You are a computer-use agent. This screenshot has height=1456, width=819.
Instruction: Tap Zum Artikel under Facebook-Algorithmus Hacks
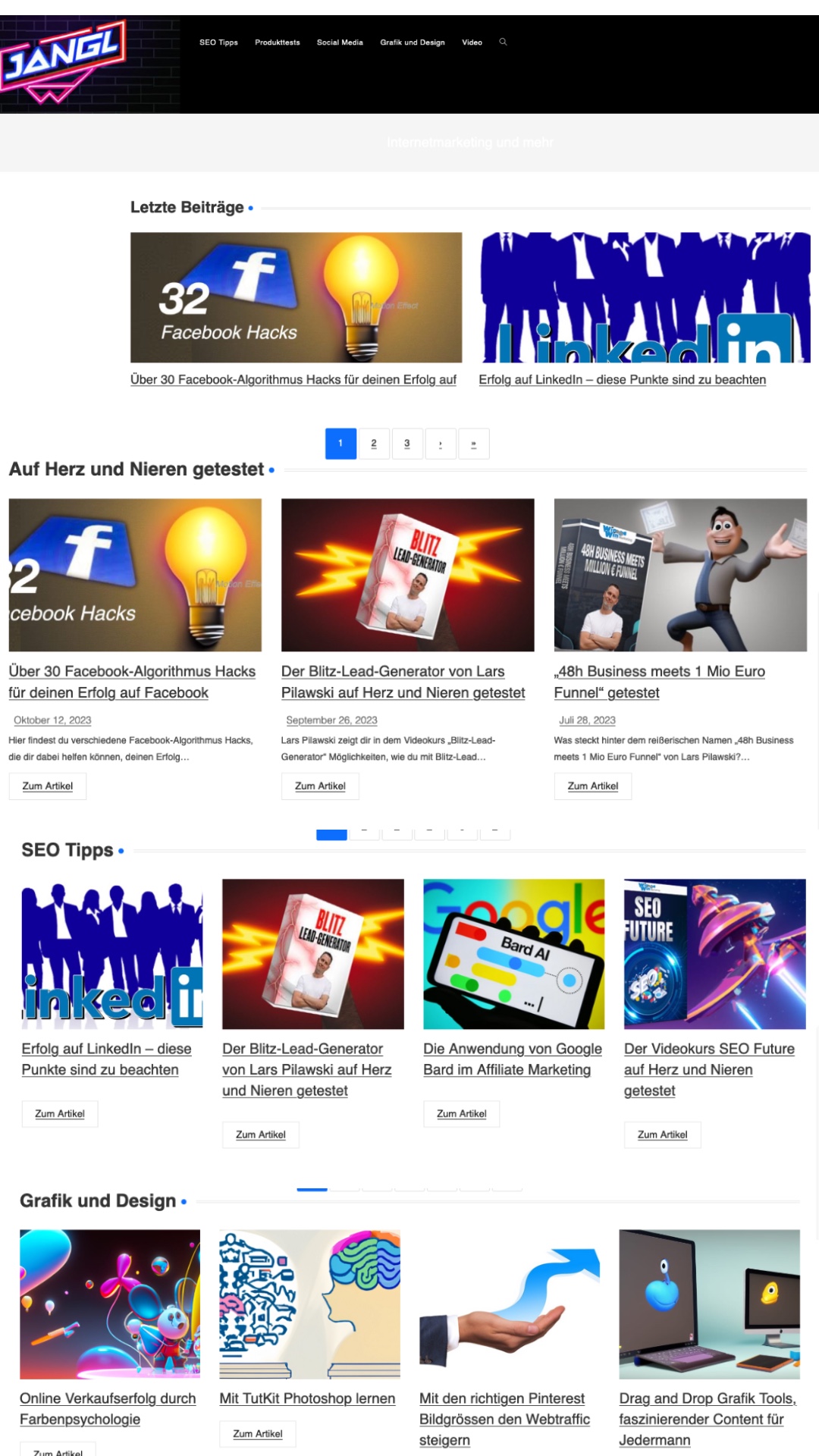(x=48, y=786)
